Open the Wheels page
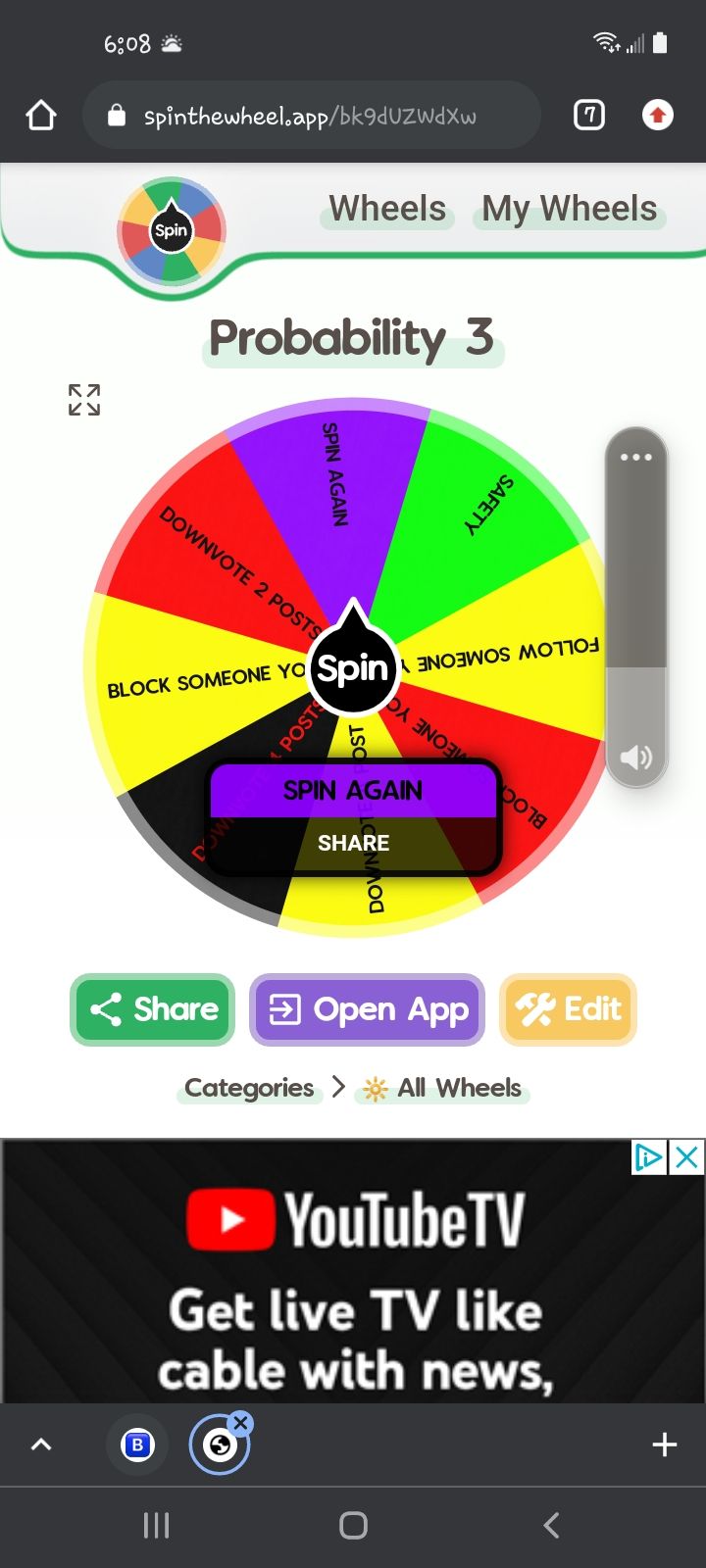Screen dimensions: 706x1568 (x=387, y=209)
